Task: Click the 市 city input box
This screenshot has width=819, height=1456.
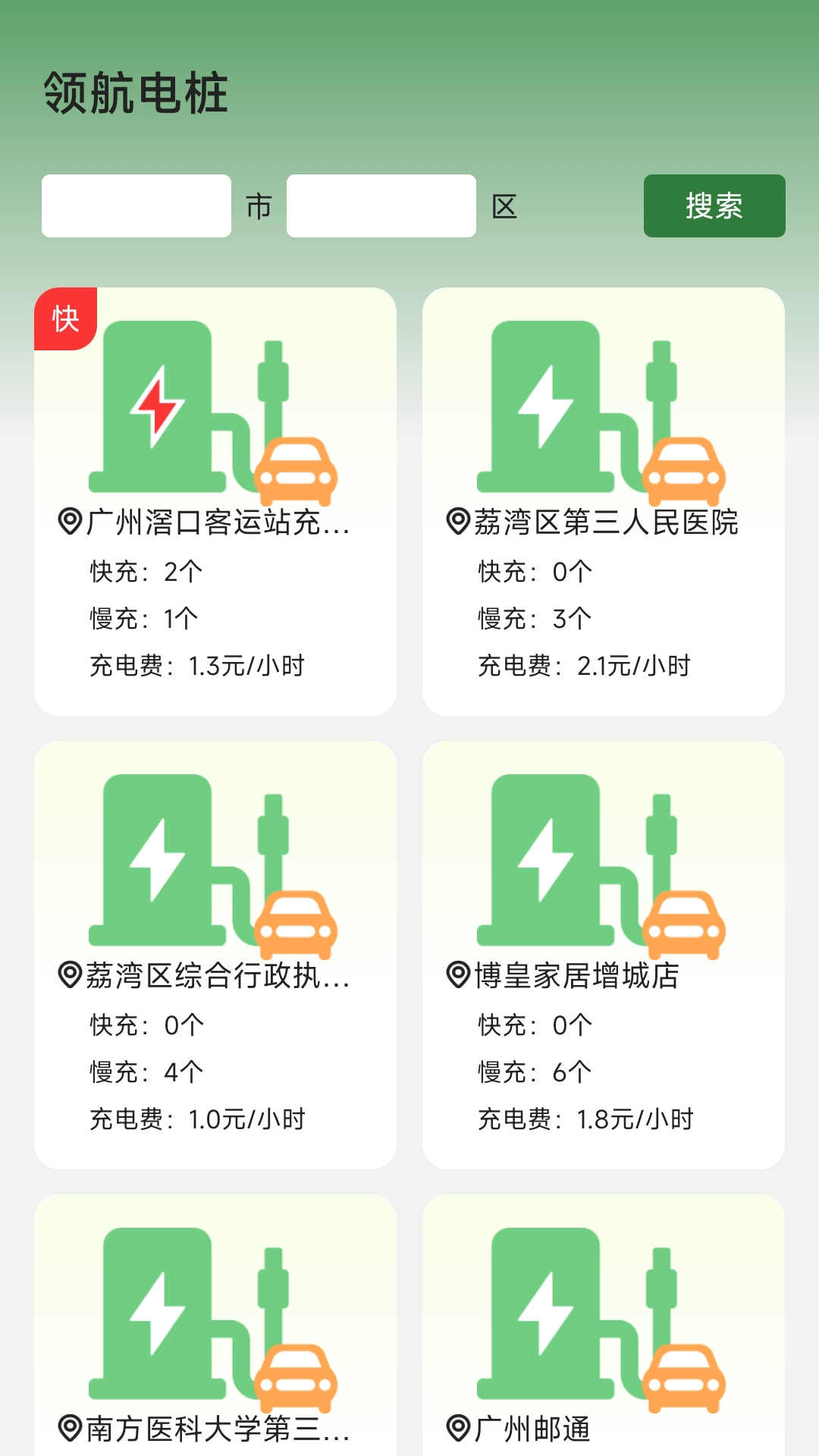Action: coord(136,206)
